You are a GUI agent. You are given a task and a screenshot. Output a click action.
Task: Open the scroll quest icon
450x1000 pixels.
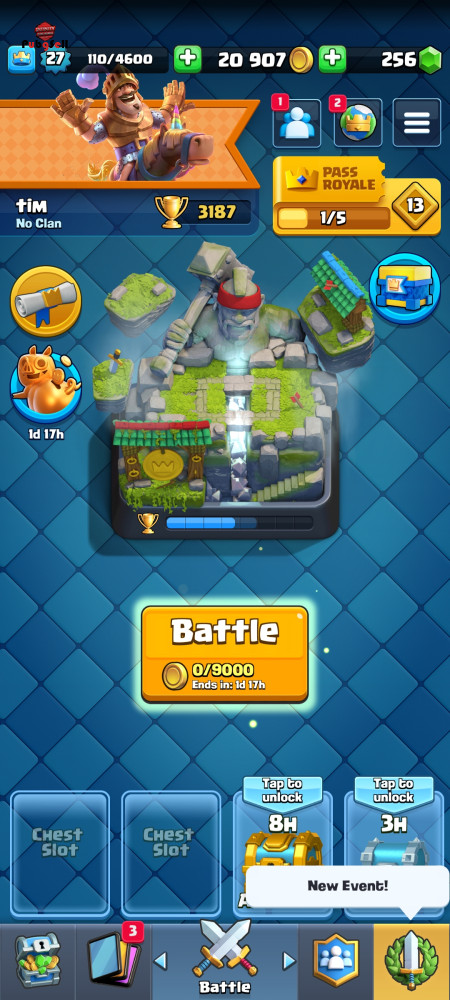point(46,301)
